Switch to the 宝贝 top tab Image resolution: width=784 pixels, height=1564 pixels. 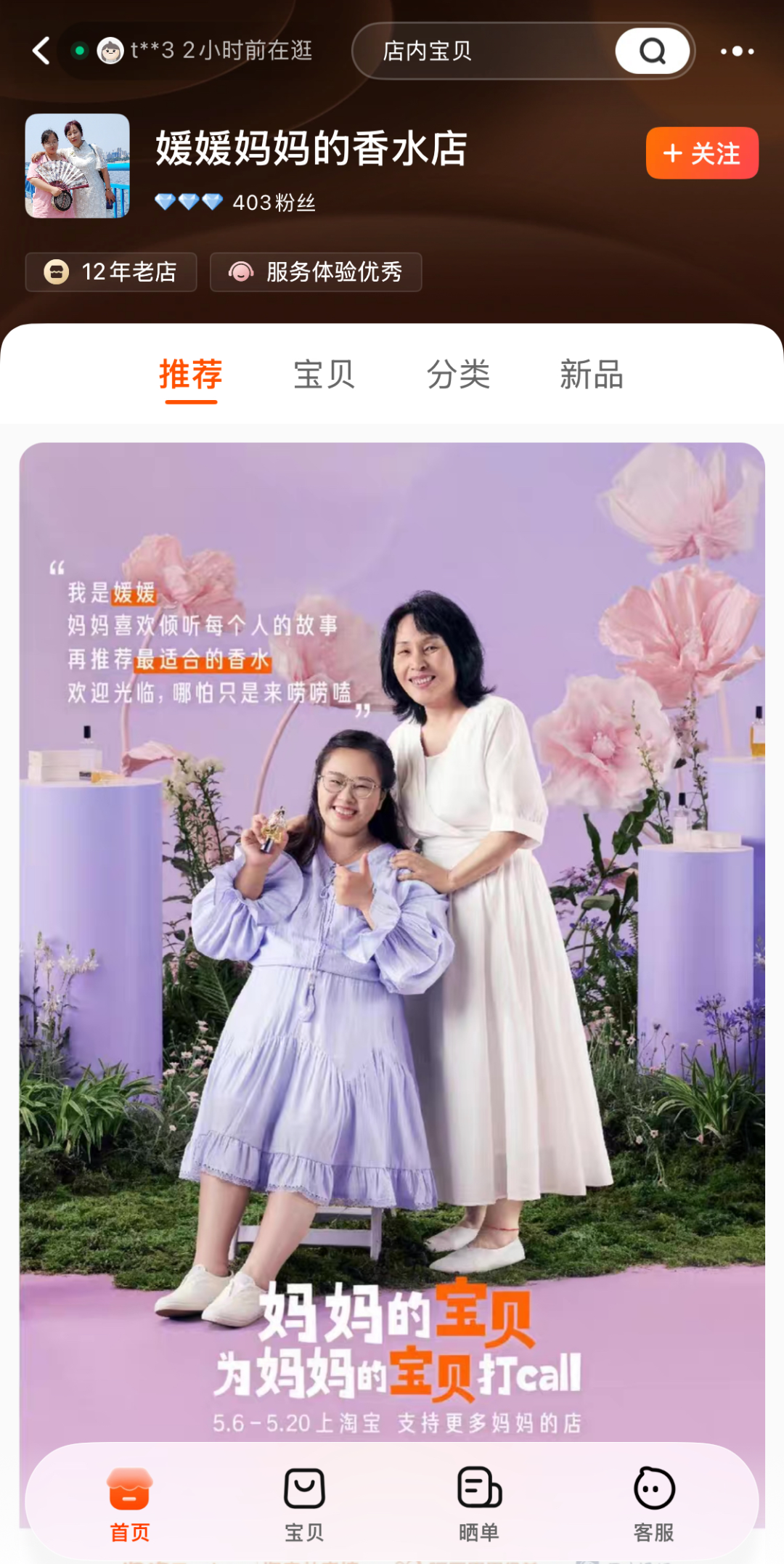pos(324,375)
